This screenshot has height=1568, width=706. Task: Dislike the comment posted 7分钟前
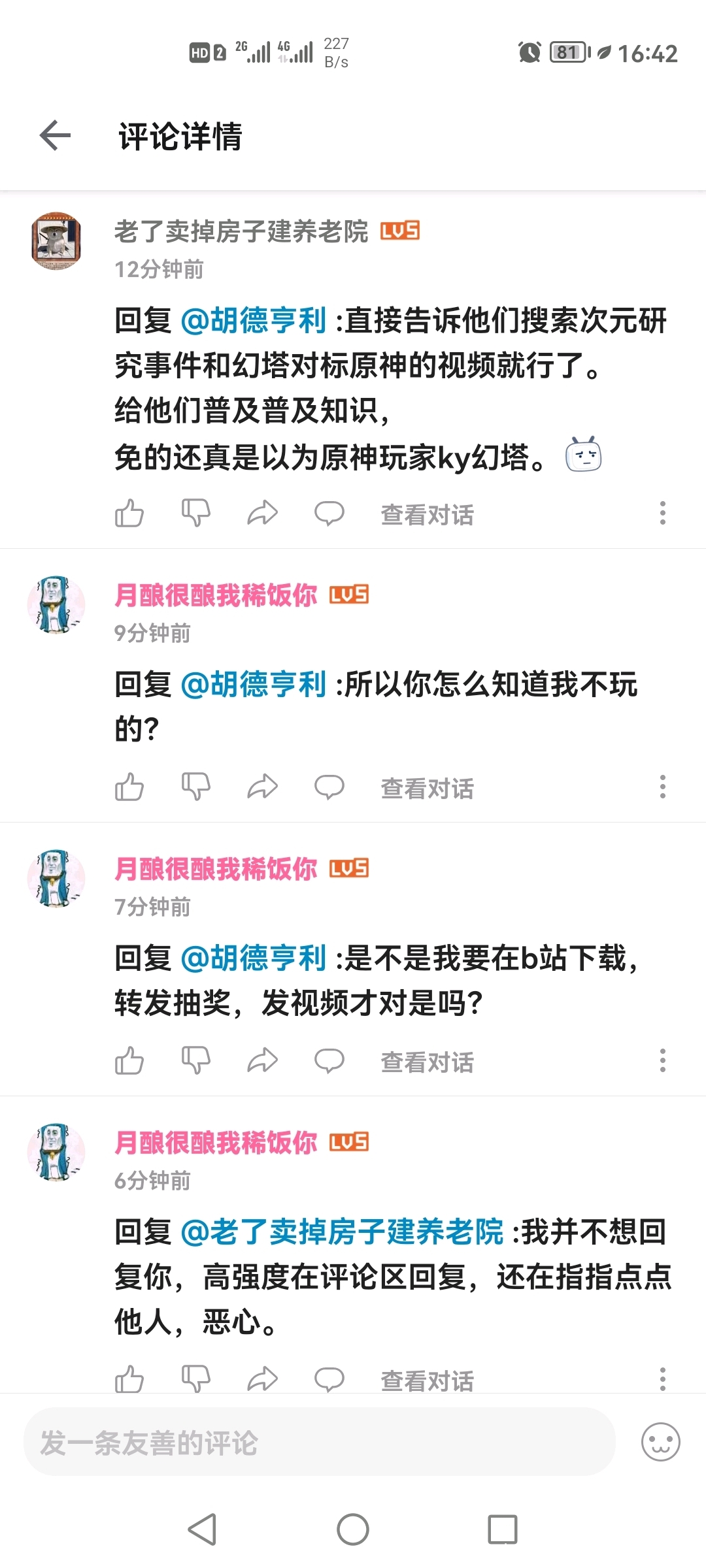click(x=196, y=1061)
